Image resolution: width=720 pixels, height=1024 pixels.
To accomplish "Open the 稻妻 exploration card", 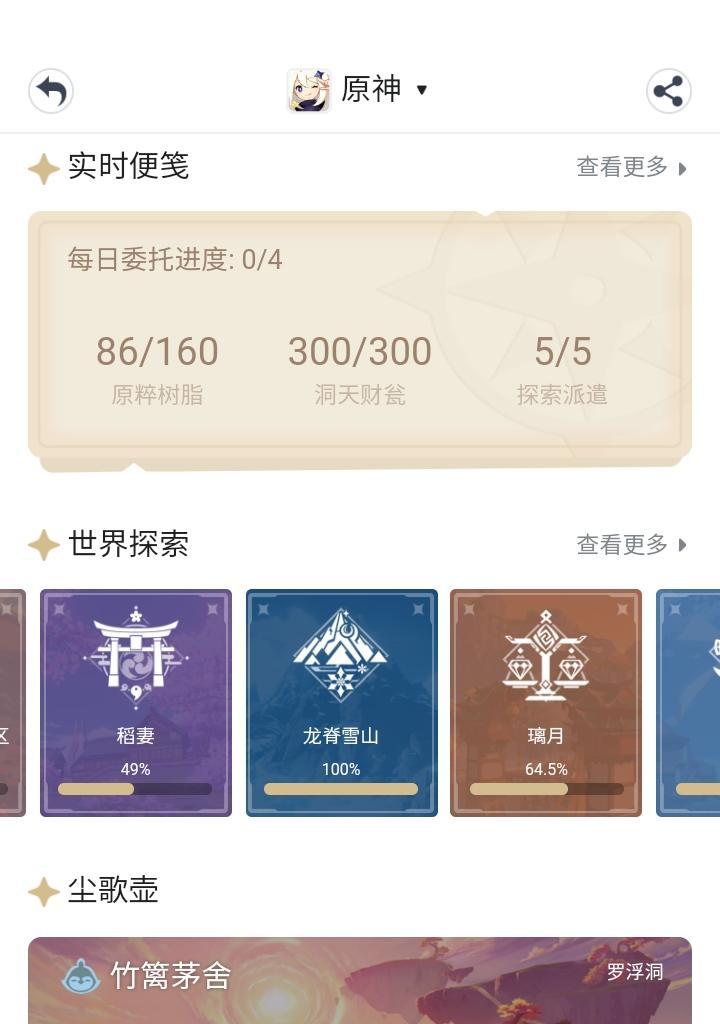I will coord(136,702).
